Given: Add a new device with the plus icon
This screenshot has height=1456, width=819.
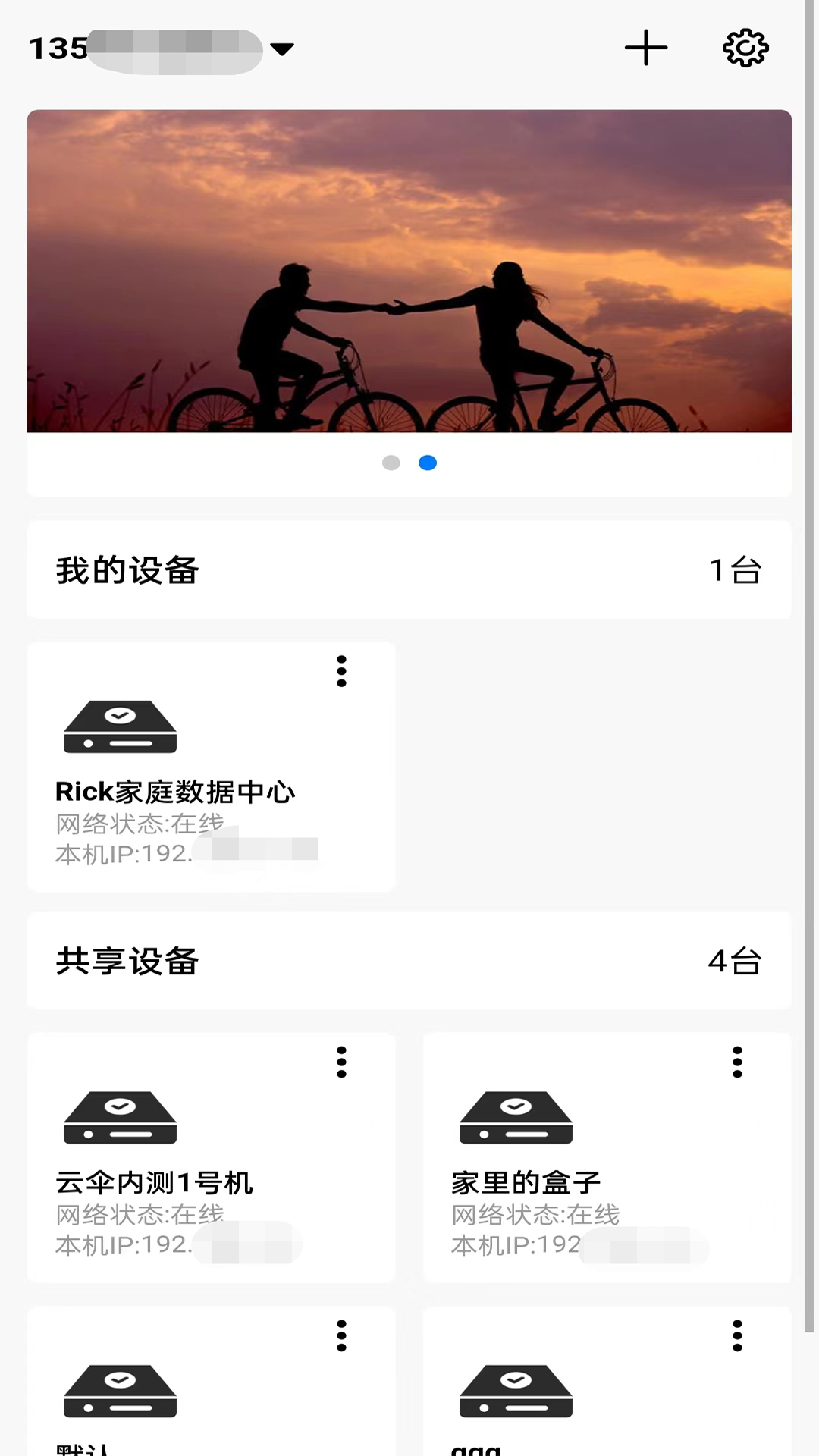Looking at the screenshot, I should 646,48.
